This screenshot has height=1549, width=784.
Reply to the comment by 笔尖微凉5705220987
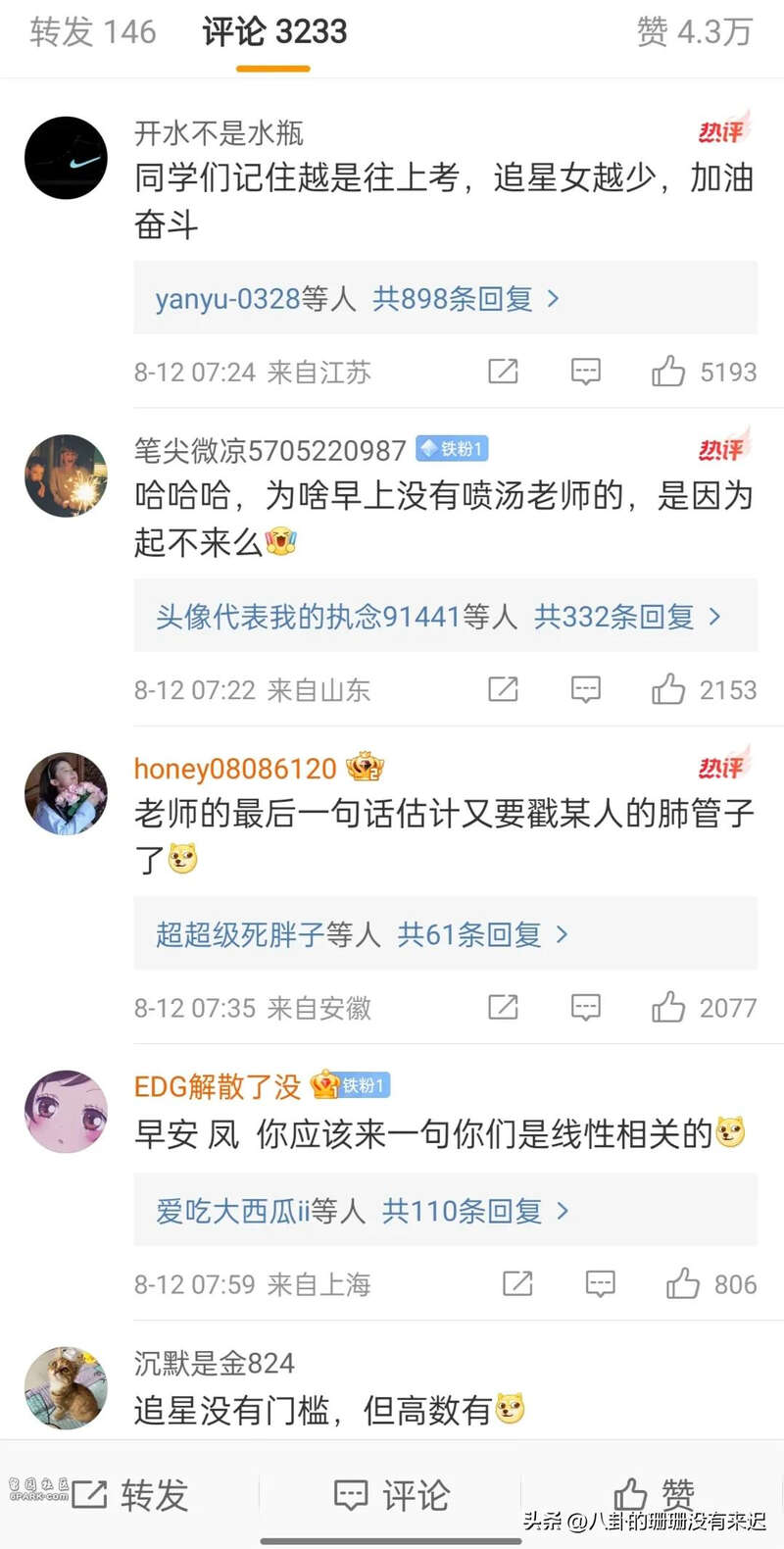(x=585, y=689)
